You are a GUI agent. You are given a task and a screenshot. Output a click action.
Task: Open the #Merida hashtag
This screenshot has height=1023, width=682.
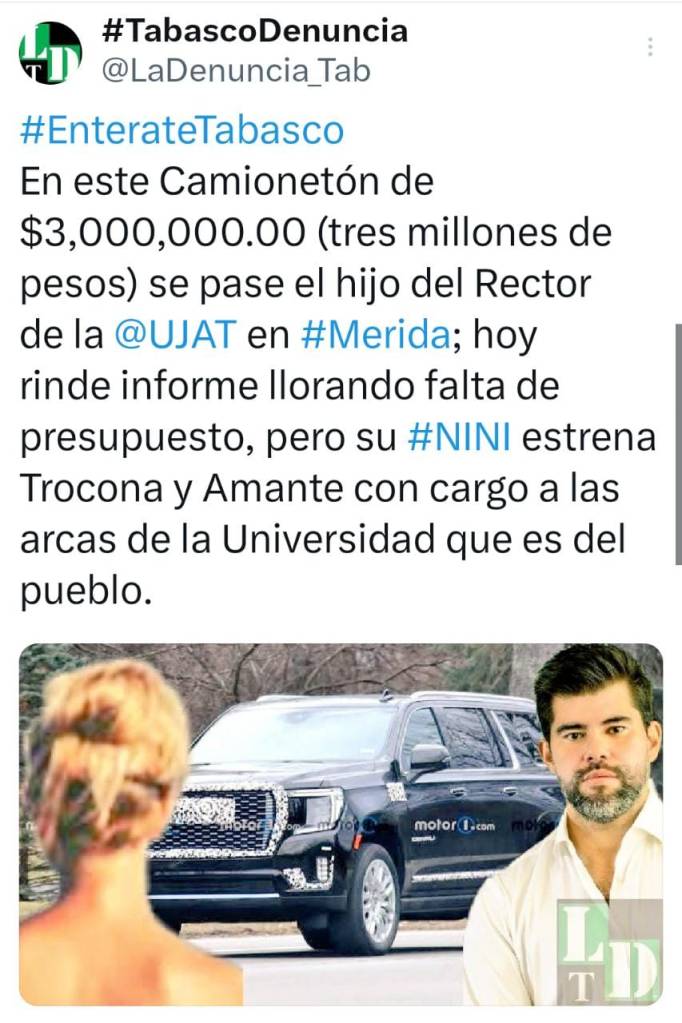pos(374,336)
